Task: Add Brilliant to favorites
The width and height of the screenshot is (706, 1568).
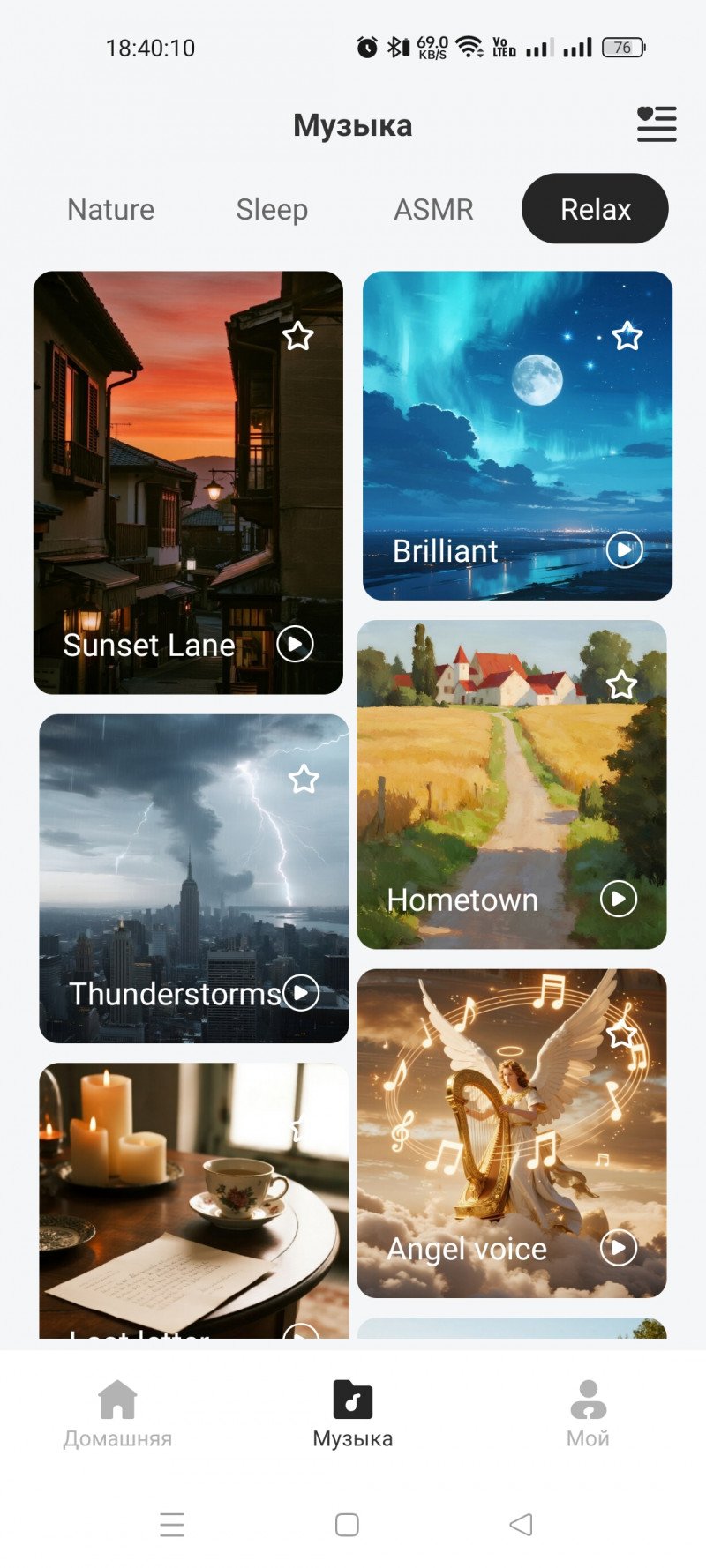Action: pyautogui.click(x=627, y=336)
